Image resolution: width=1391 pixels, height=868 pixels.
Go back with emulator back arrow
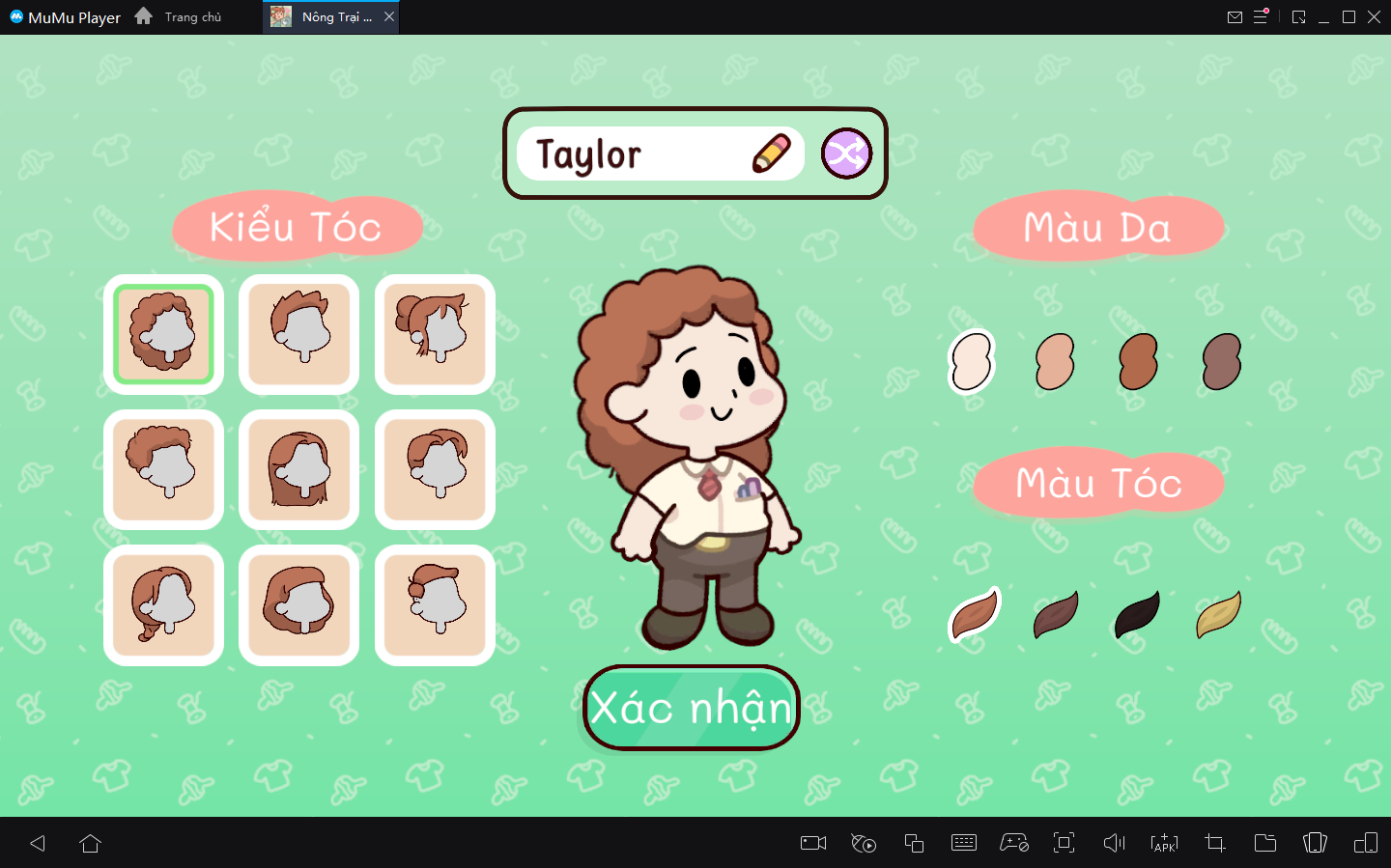pos(38,843)
